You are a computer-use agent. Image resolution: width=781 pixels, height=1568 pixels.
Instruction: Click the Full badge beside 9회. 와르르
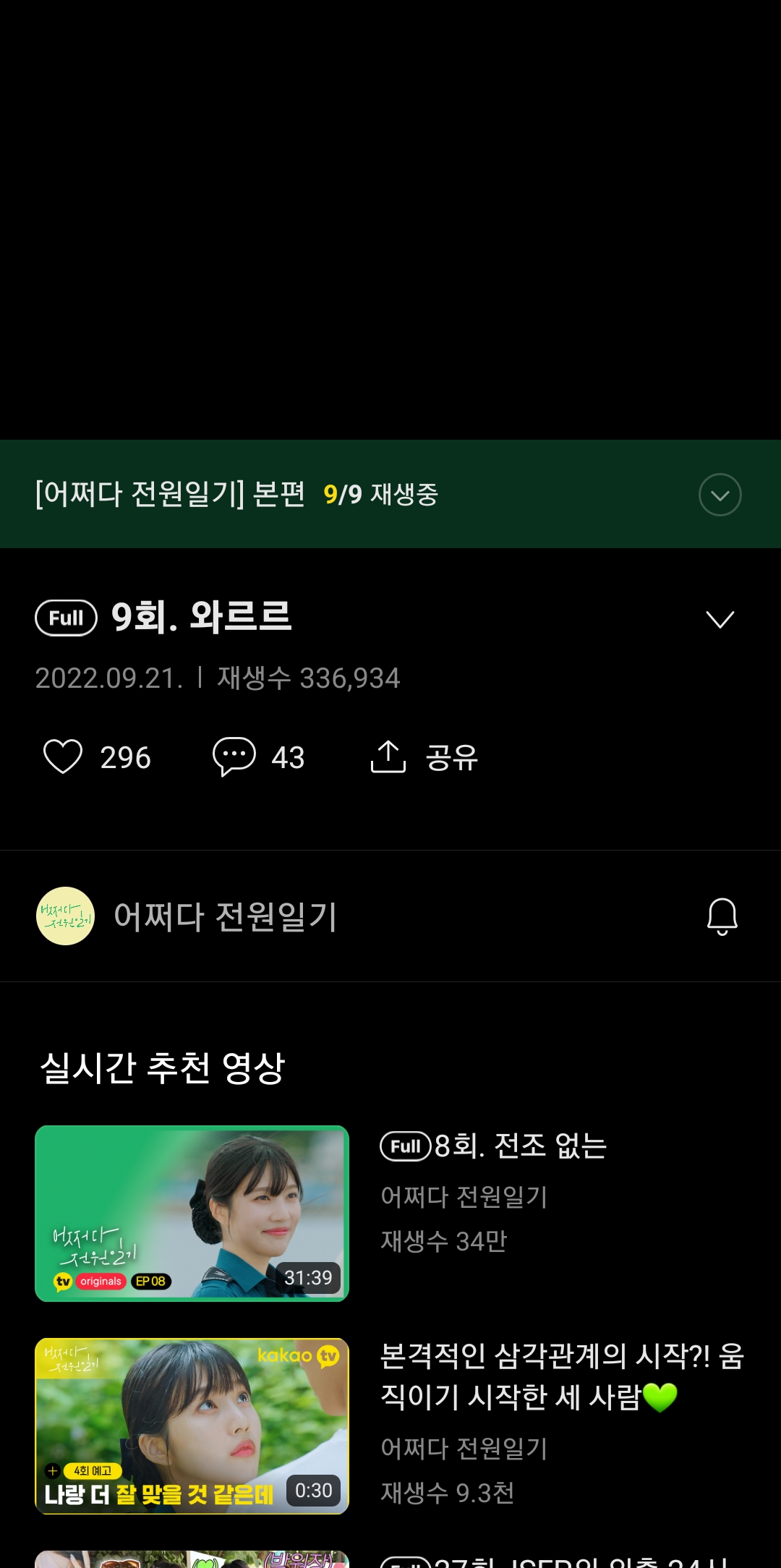(65, 618)
